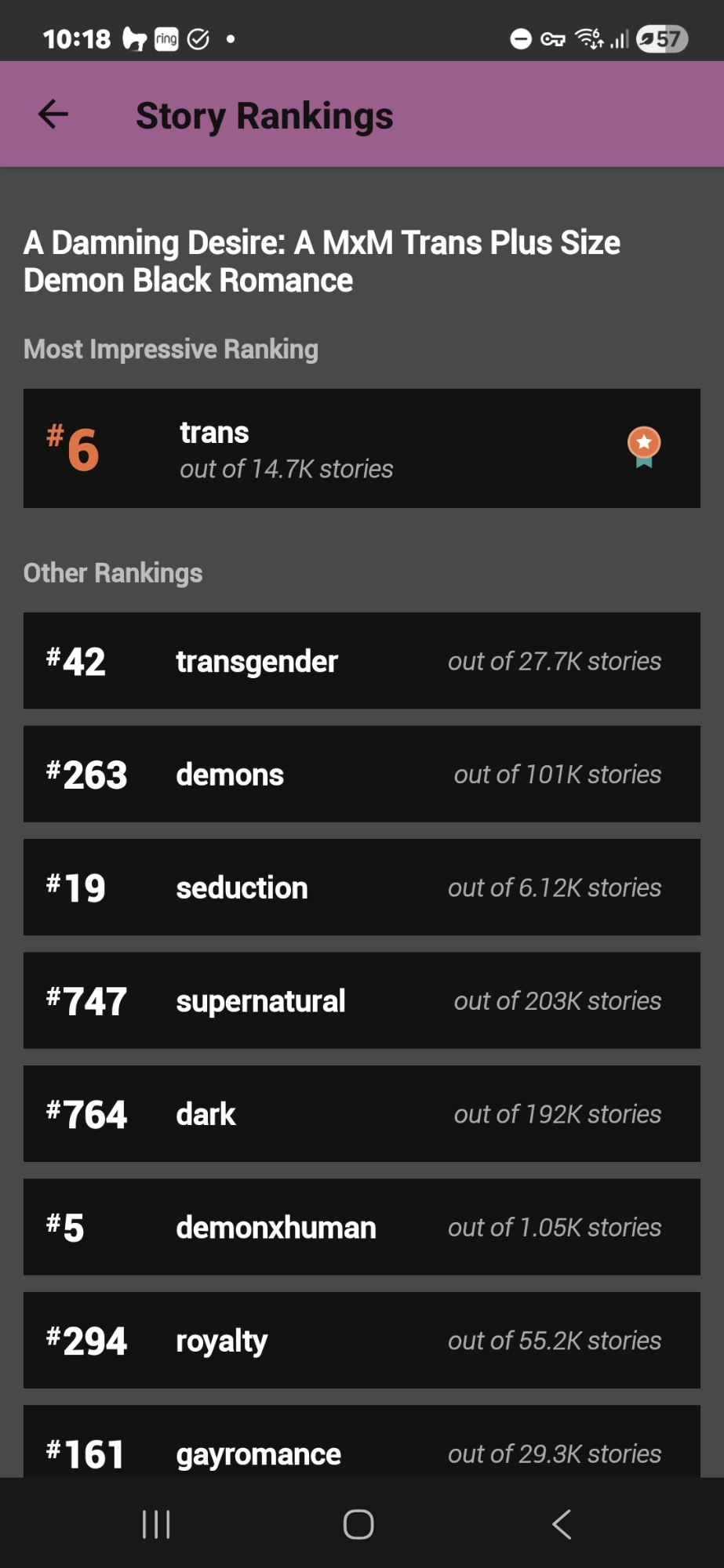
Task: Go back from Story Rankings
Action: [53, 114]
